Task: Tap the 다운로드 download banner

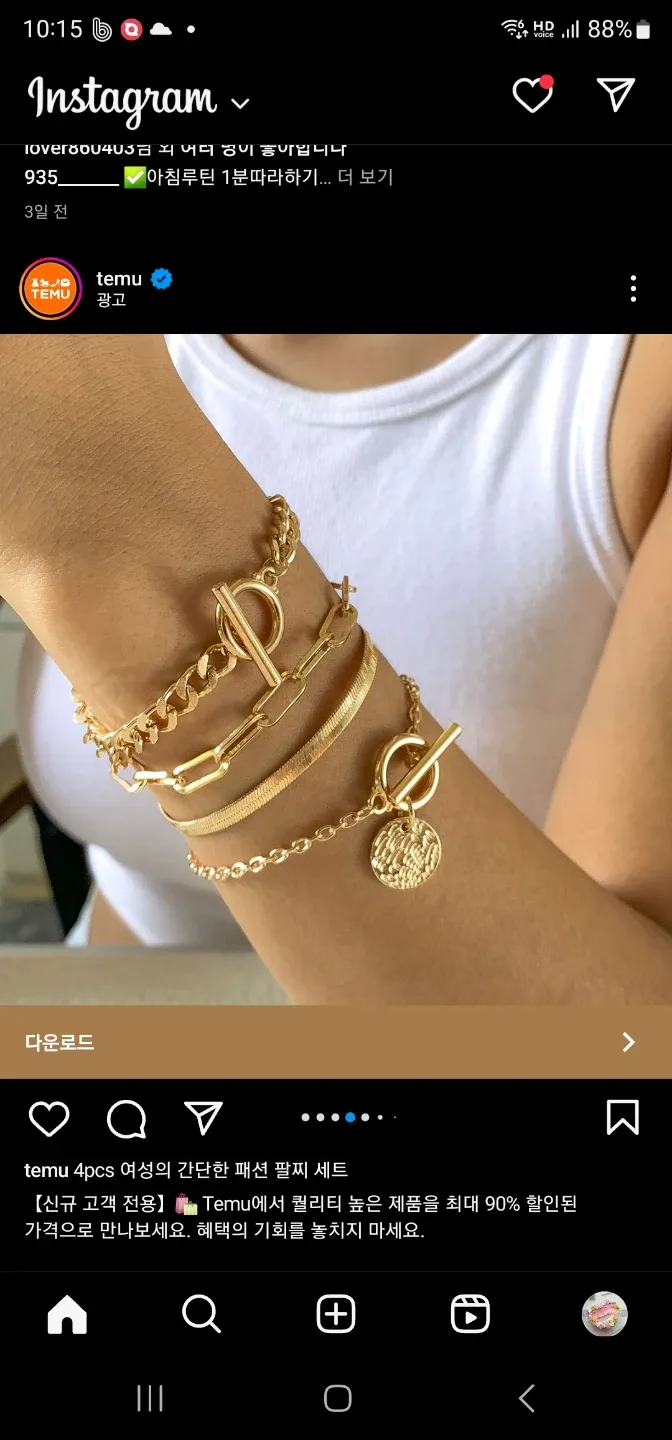Action: 336,1042
